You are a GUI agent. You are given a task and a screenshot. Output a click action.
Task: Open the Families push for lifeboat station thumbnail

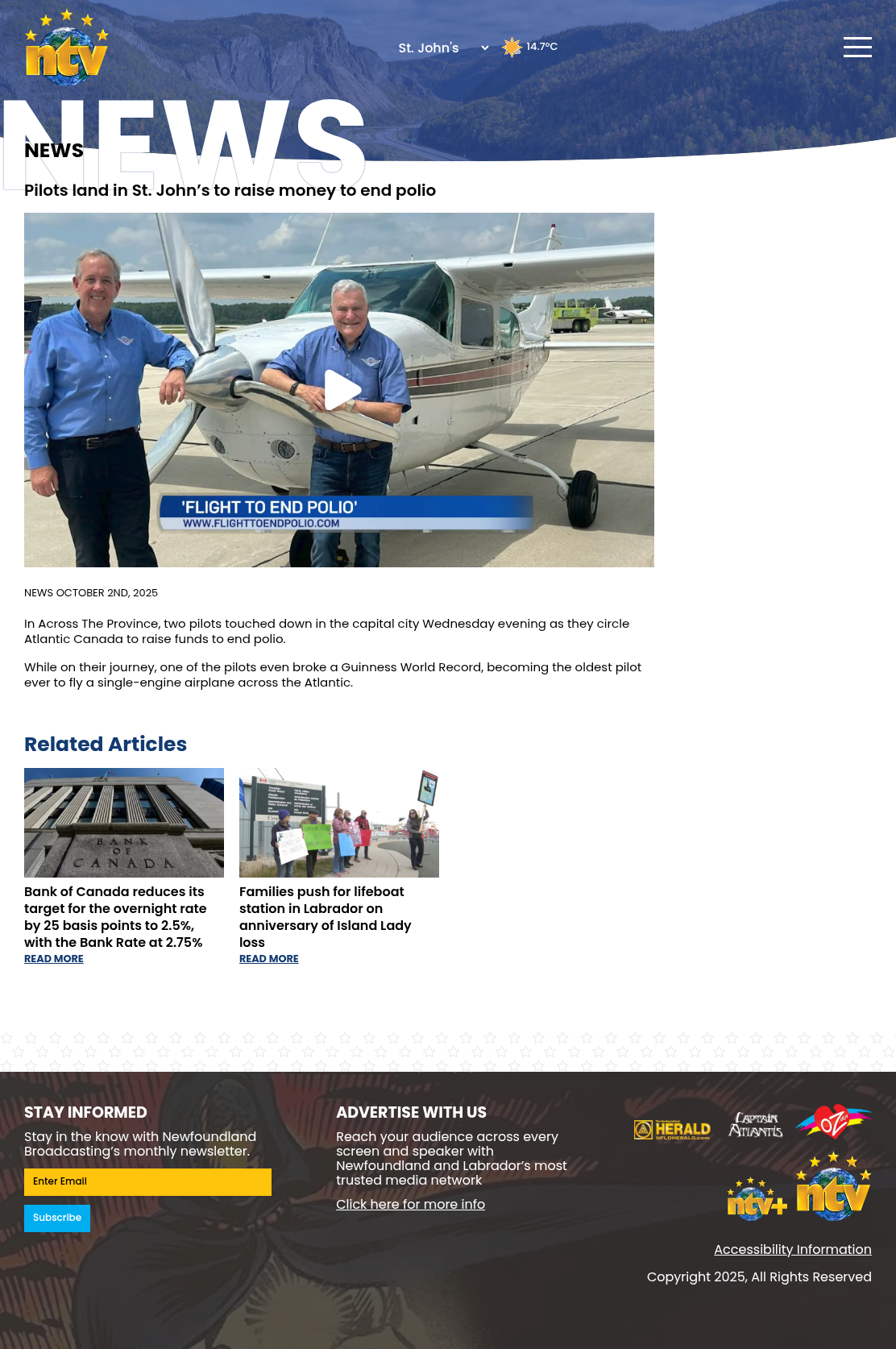pos(339,823)
